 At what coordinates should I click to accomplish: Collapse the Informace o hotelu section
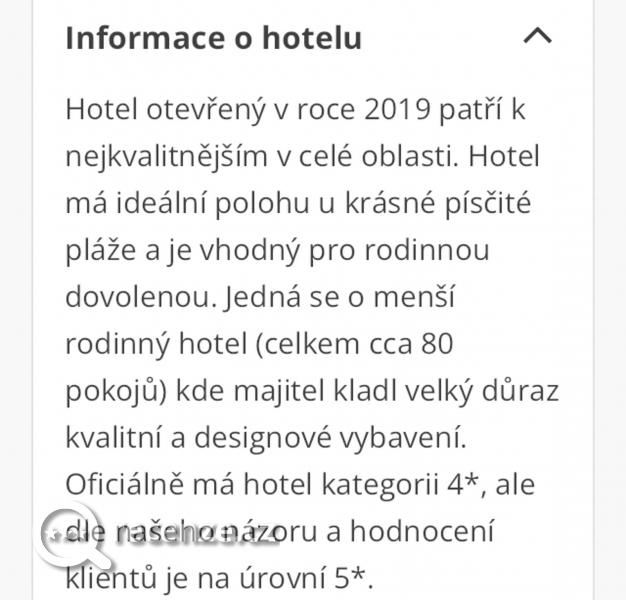pos(537,37)
